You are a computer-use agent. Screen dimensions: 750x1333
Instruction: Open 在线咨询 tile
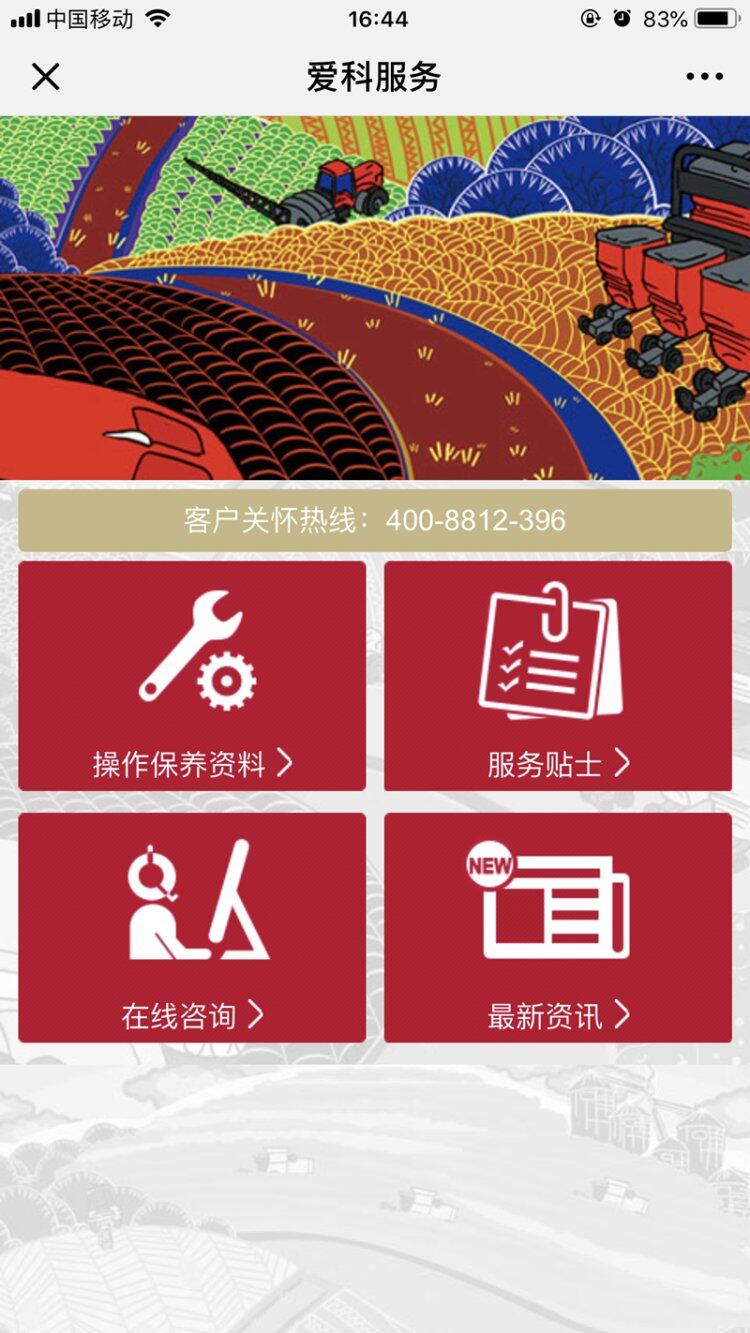coord(192,928)
